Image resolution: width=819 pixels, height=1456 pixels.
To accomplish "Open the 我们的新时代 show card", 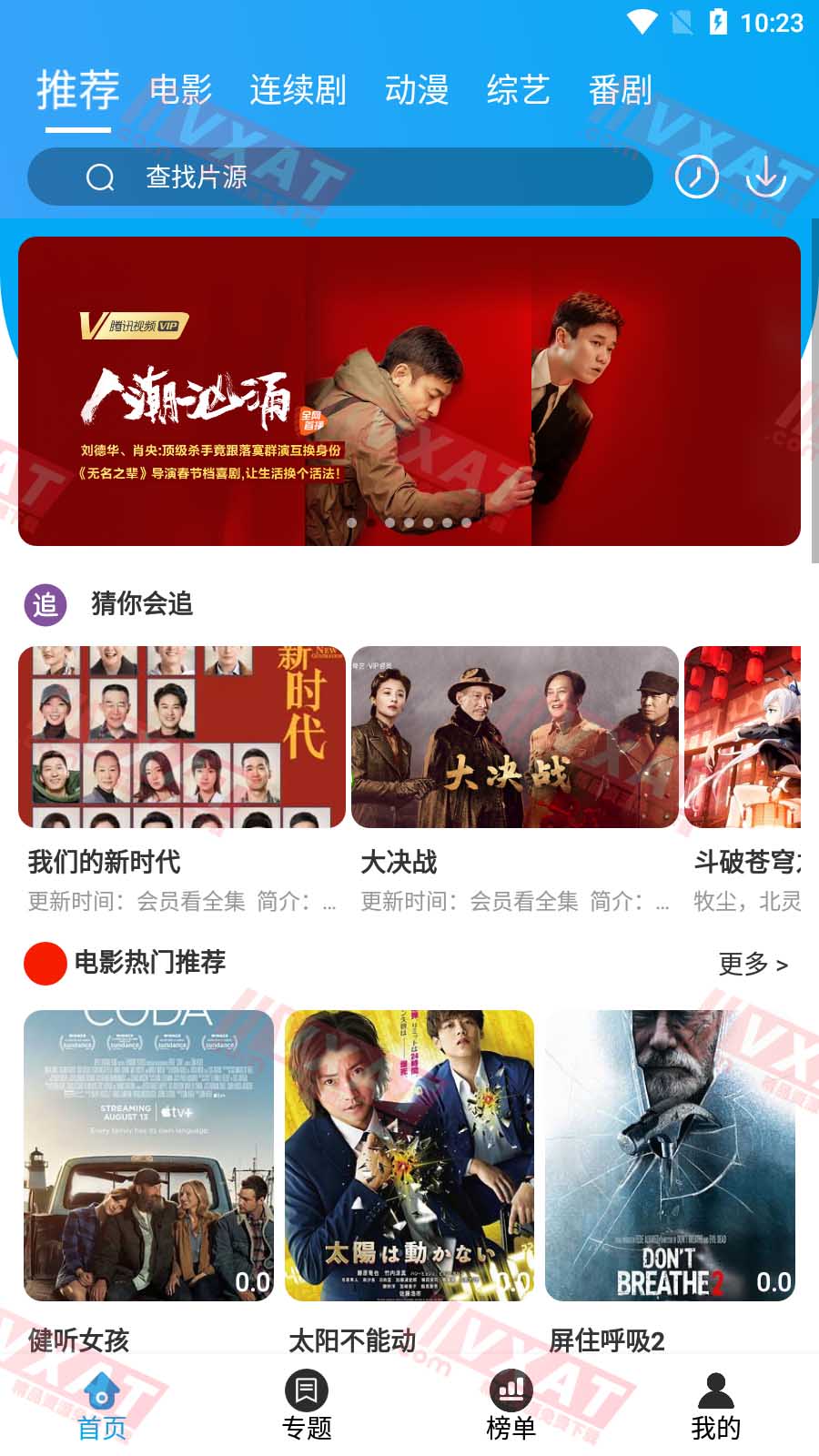I will (181, 737).
